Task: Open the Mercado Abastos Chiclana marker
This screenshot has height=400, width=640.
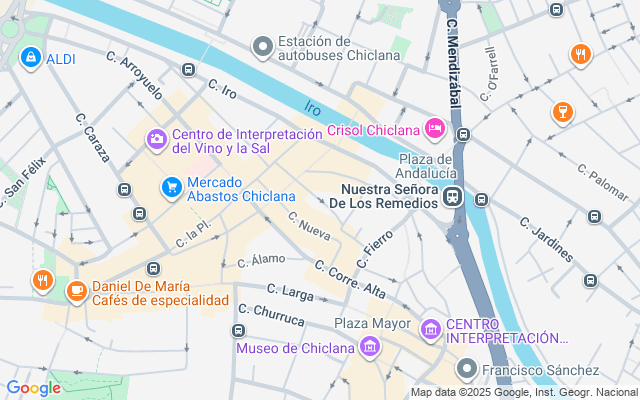Action: 171,187
